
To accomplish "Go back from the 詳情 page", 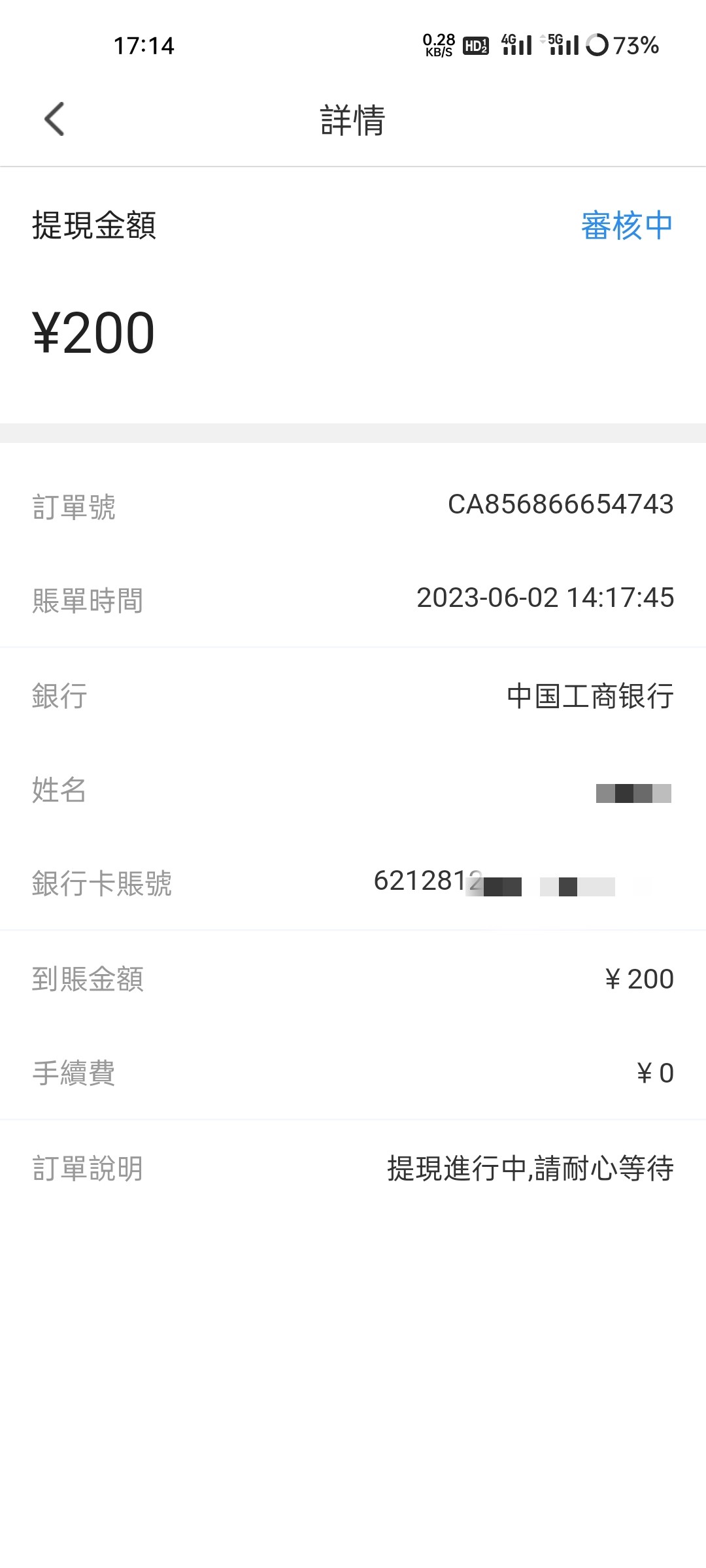I will coord(54,120).
